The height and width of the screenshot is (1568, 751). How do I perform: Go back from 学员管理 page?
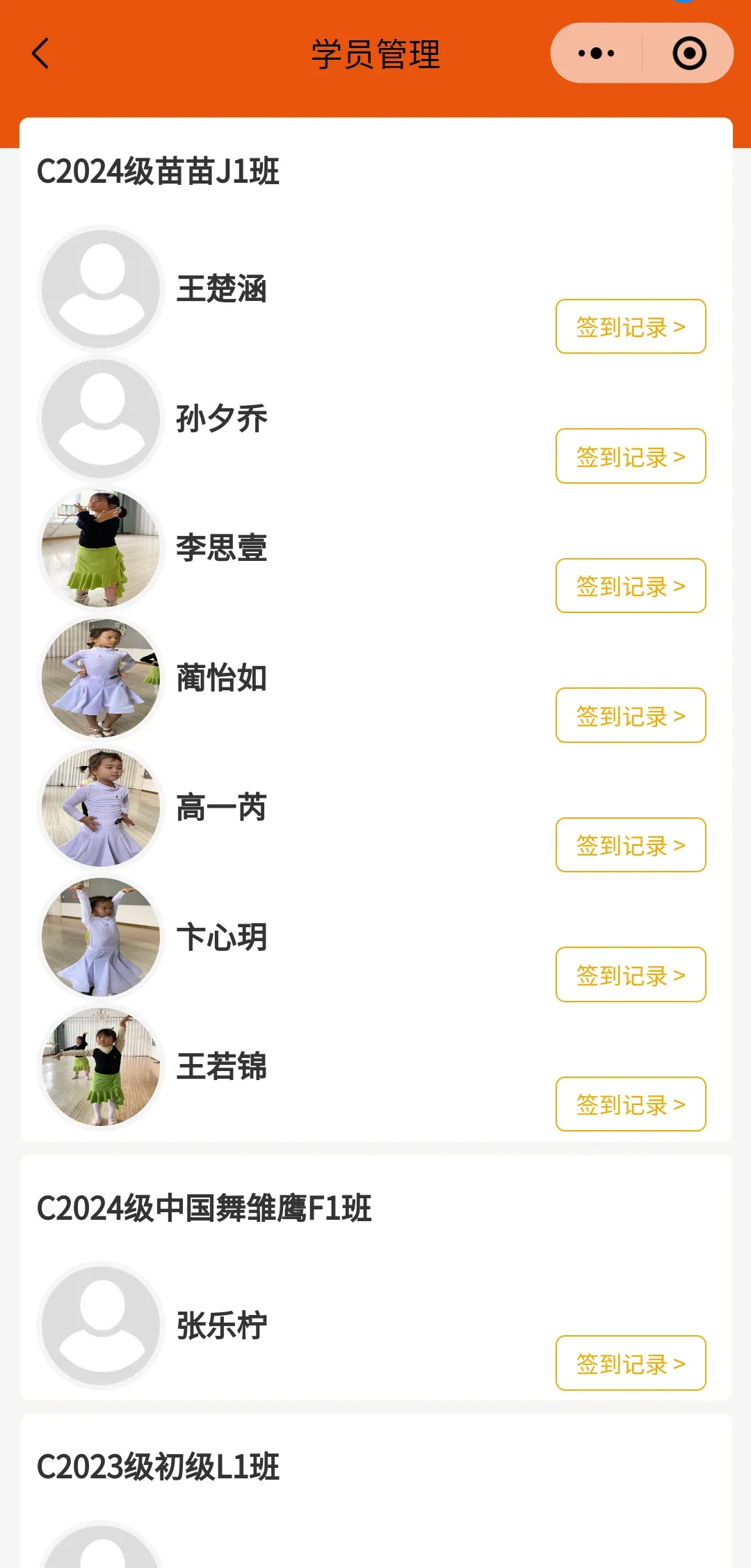(41, 54)
